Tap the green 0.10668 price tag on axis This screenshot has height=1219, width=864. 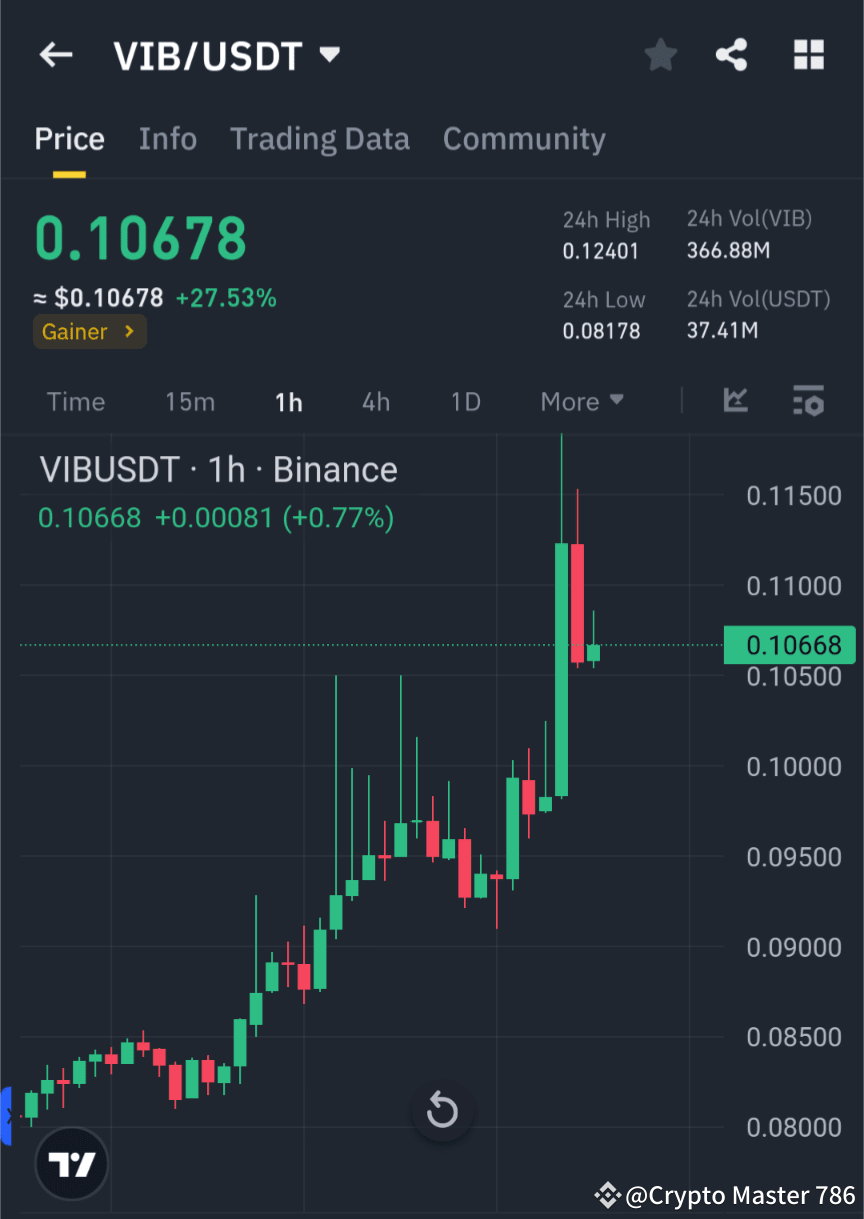[x=789, y=645]
